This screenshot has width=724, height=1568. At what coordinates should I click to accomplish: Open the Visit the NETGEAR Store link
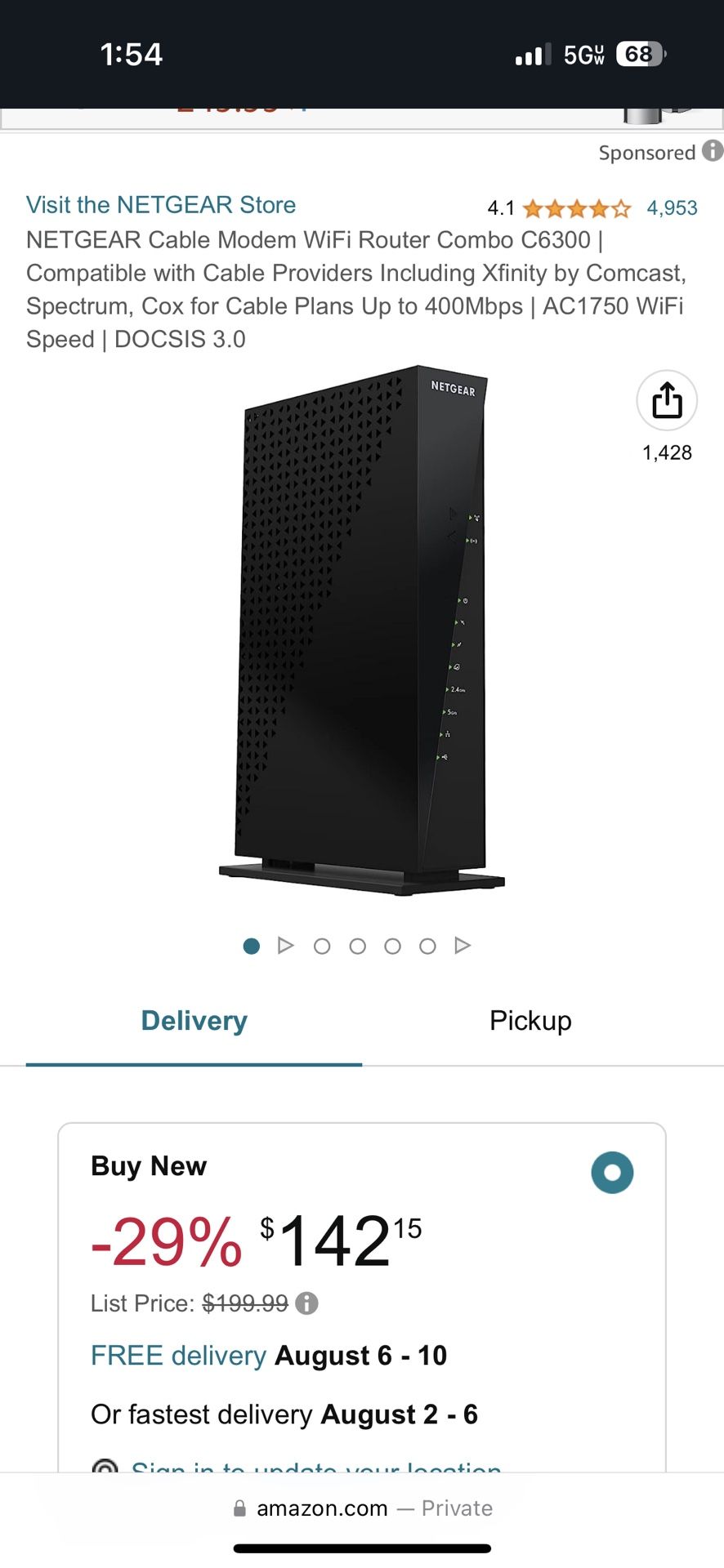coord(161,205)
